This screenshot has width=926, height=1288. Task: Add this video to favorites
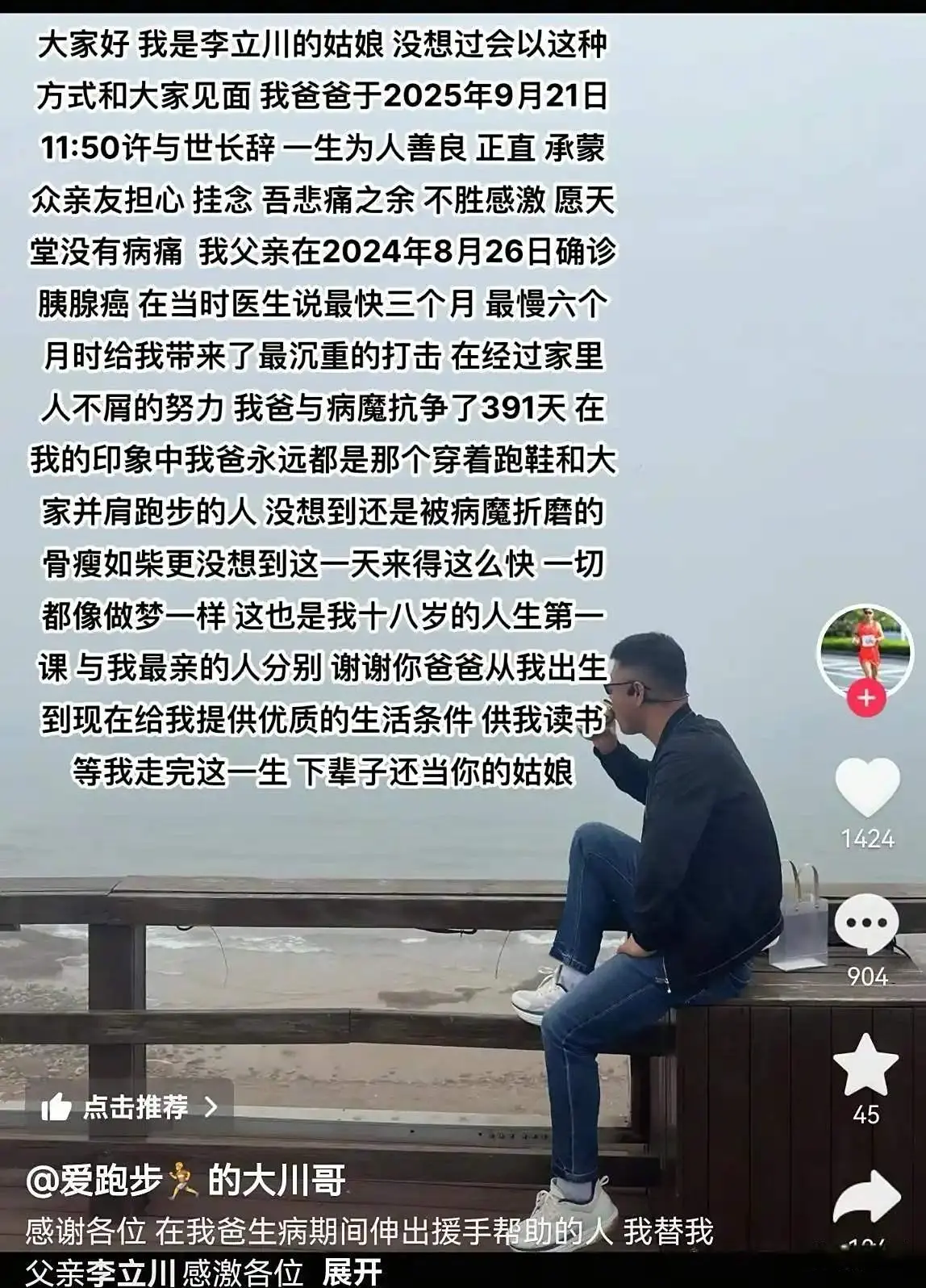(866, 1064)
